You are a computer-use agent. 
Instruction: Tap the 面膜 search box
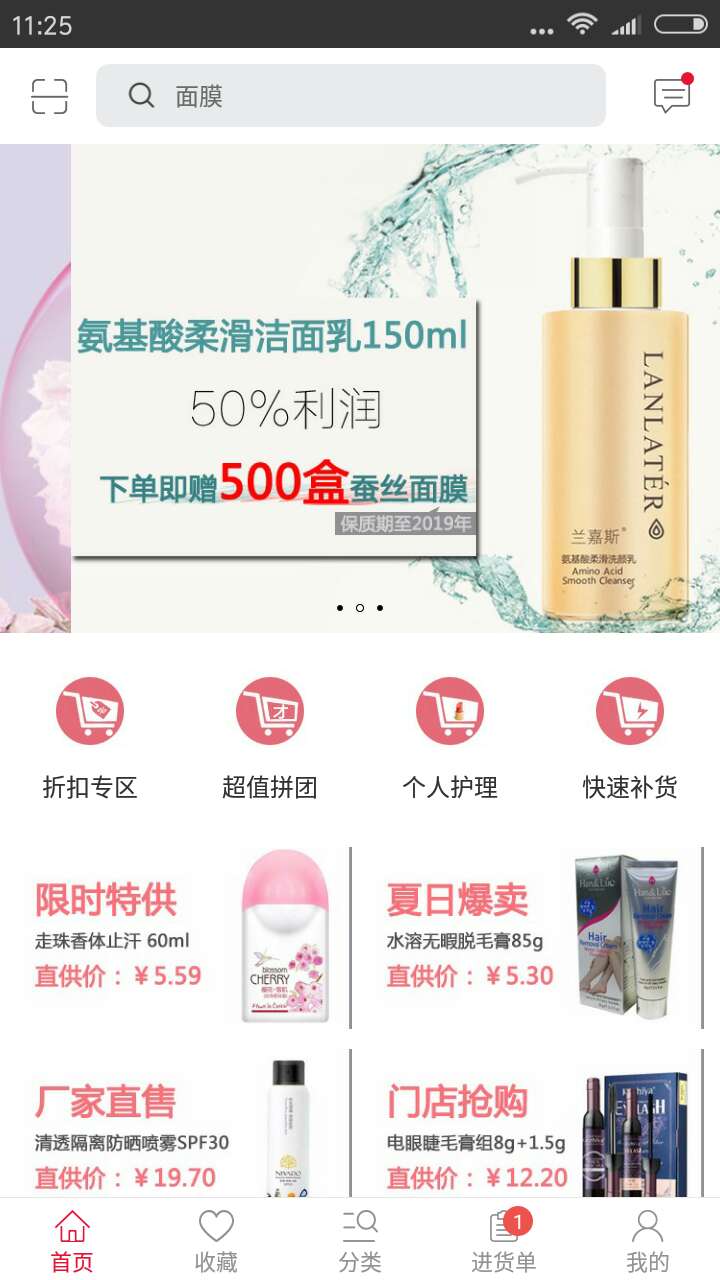coord(350,96)
